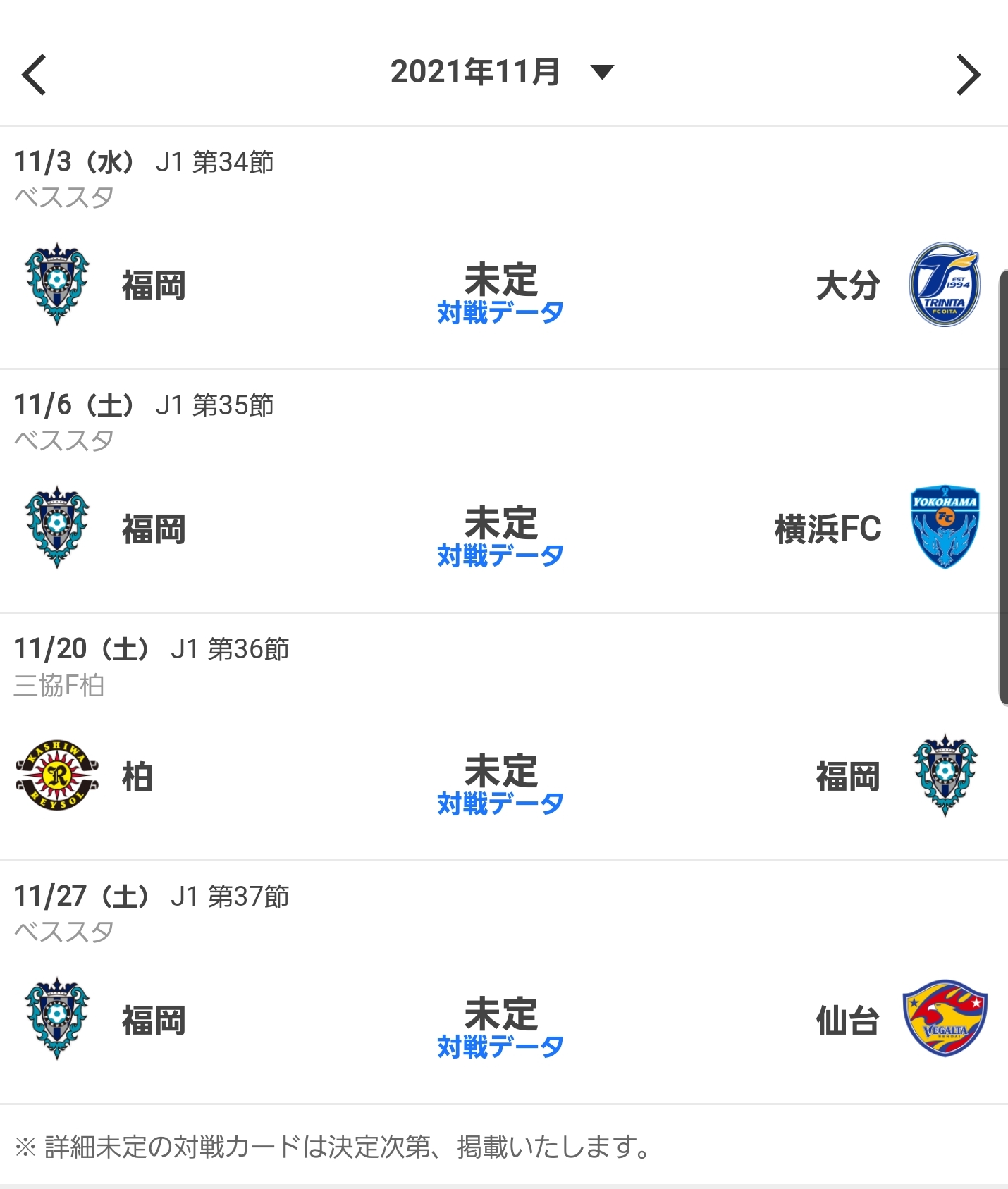Open 対戦データ for 福岡 vs 横浜FC
The image size is (1008, 1189).
(x=500, y=555)
